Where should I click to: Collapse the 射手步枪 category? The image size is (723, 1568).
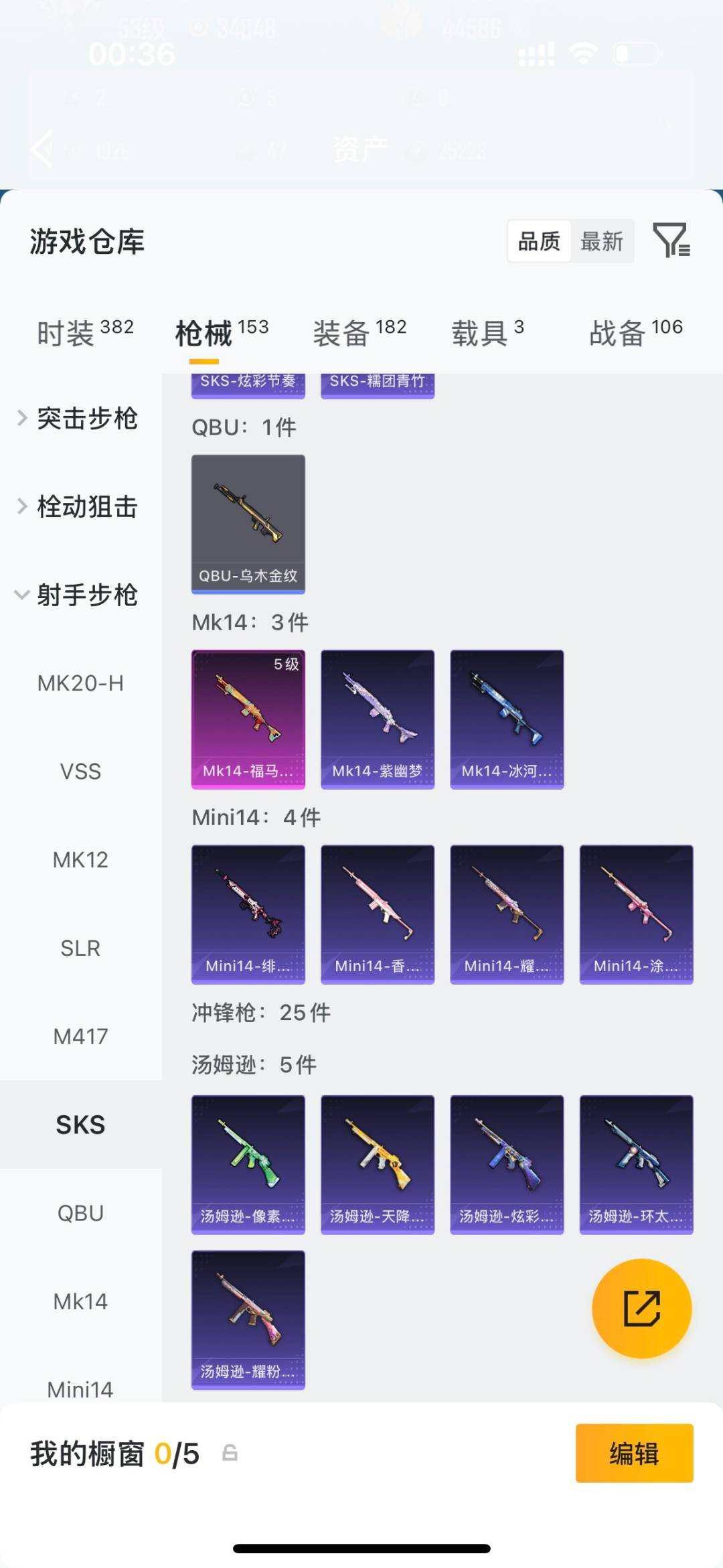88,595
